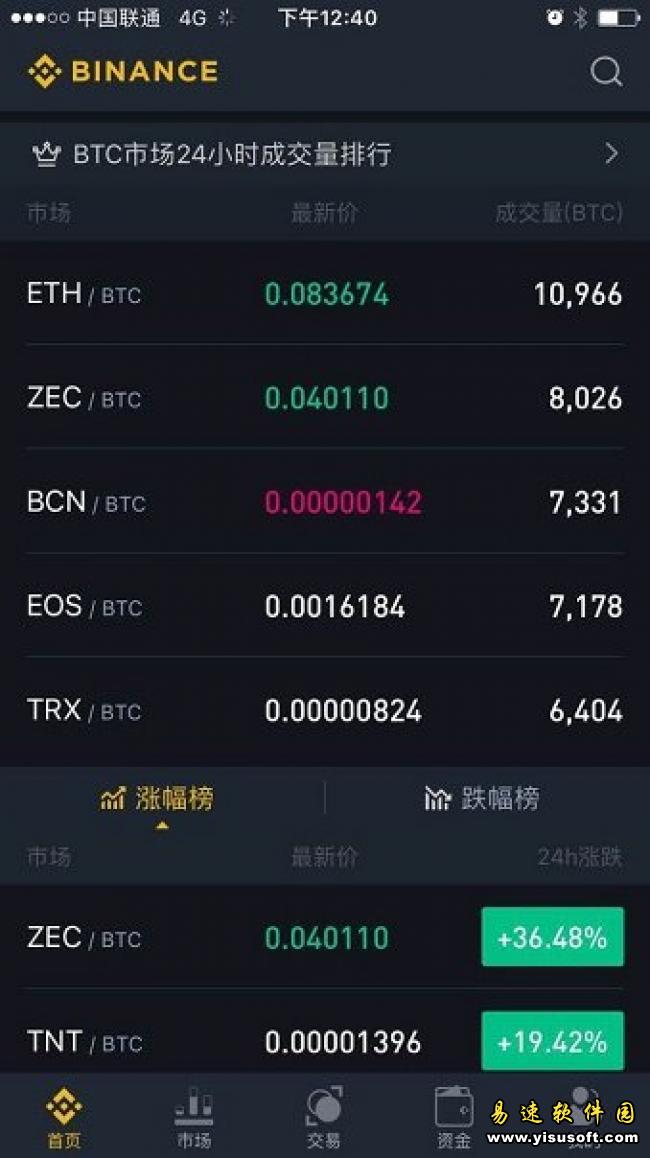Open the ETH / BTC market row
The width and height of the screenshot is (650, 1158).
pyautogui.click(x=325, y=293)
